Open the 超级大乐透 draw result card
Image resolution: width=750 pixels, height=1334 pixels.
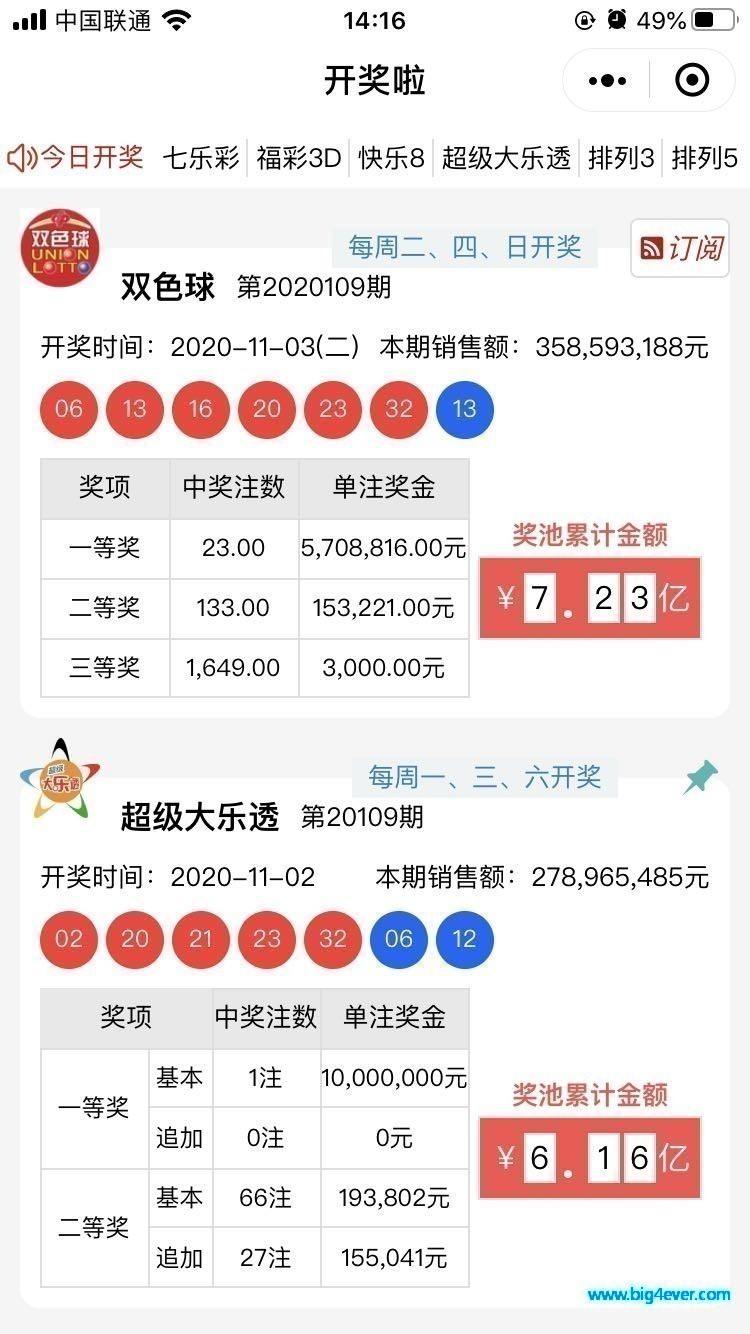point(375,1022)
